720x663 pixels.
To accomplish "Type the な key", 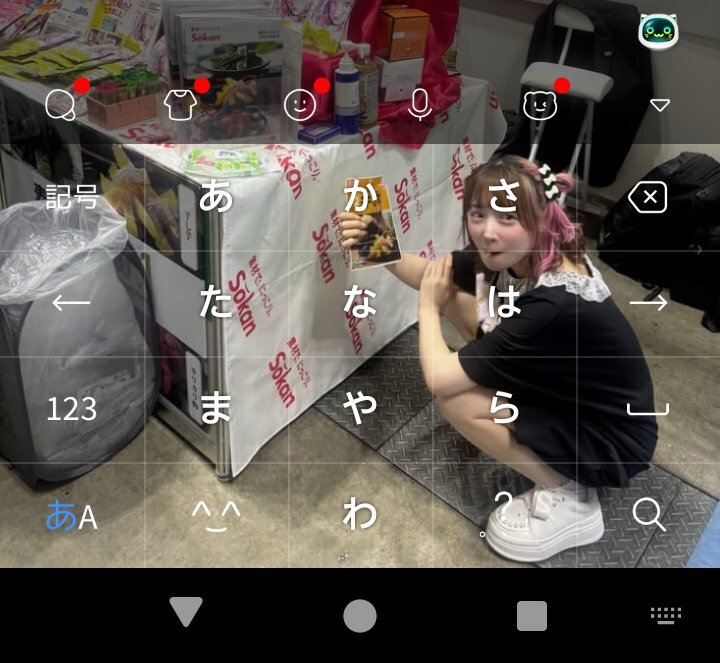I will click(x=360, y=303).
